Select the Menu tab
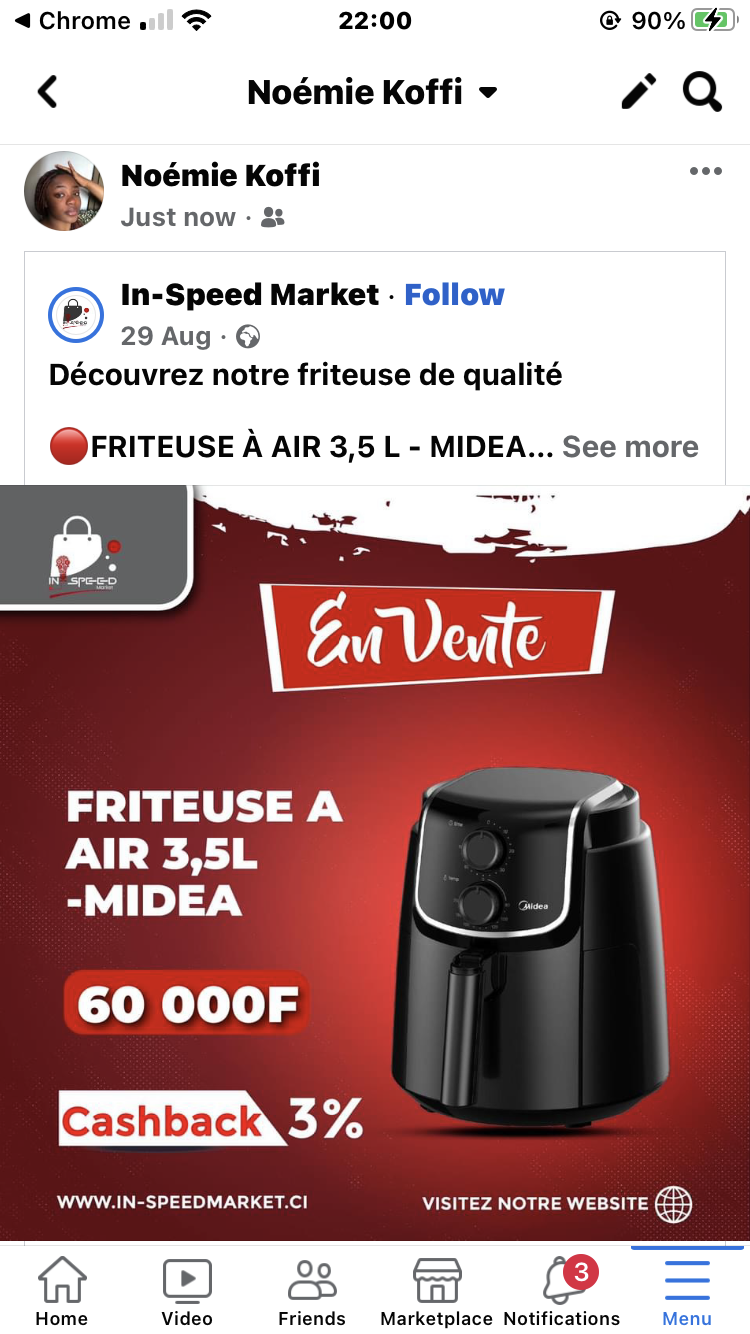The image size is (750, 1334). [x=687, y=1290]
